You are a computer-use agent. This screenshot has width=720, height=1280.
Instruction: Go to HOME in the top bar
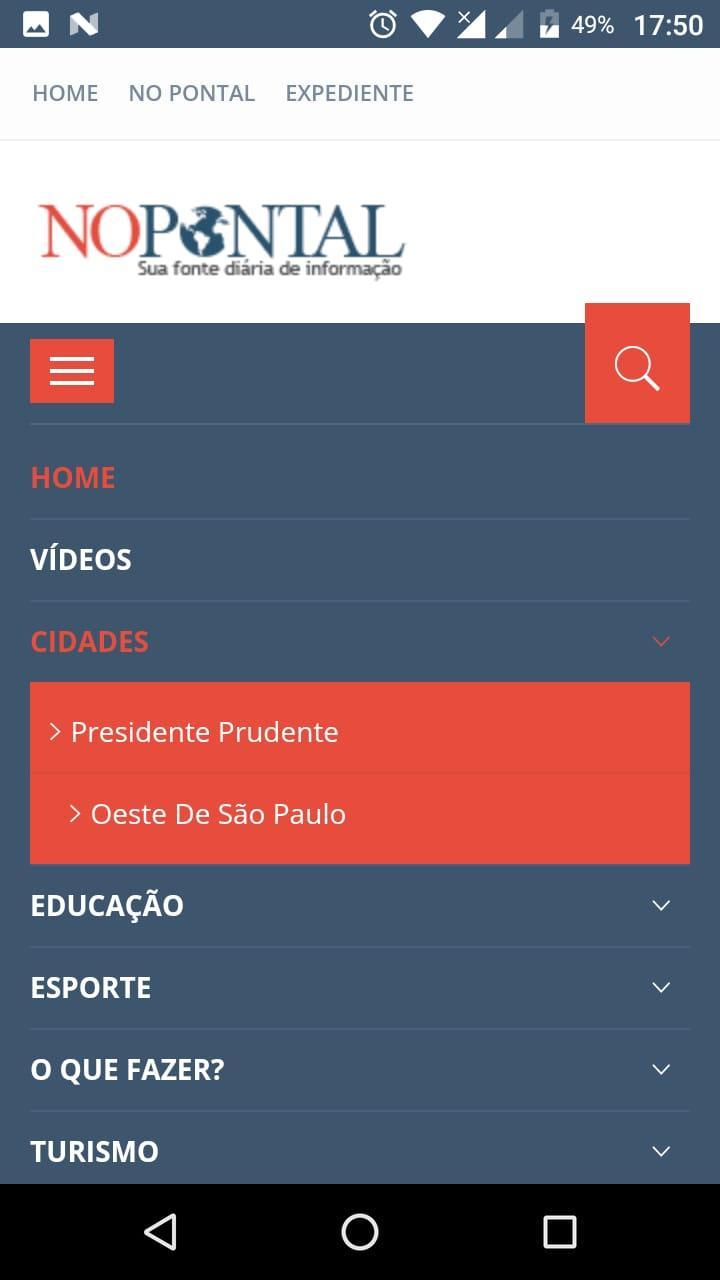tap(65, 93)
